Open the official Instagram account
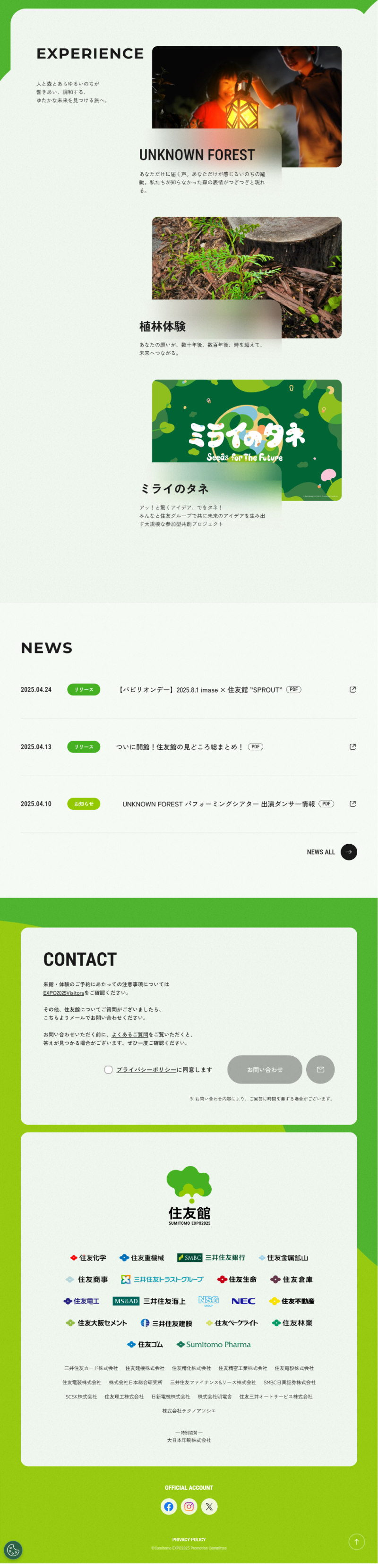 (189, 1507)
